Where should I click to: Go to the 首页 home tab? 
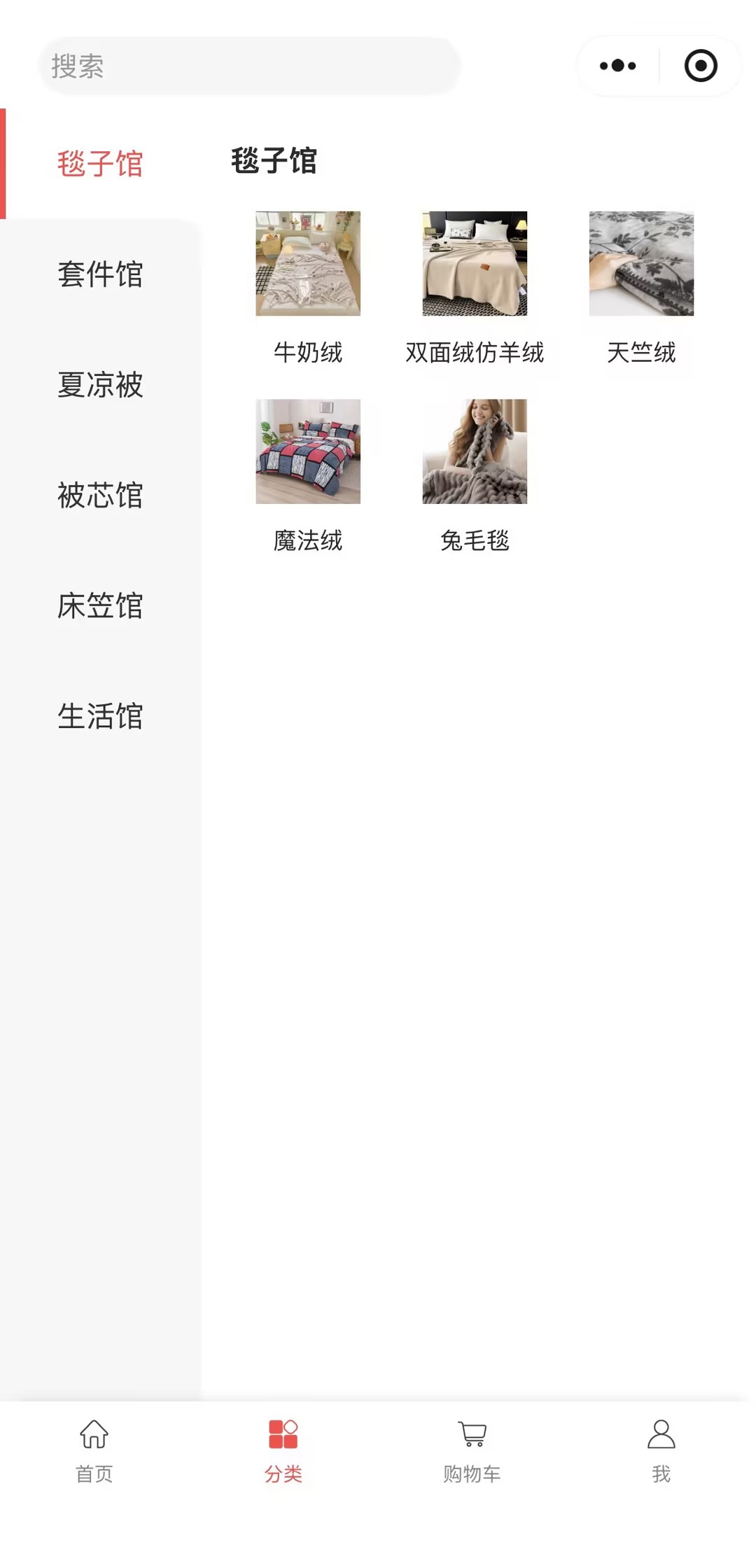point(94,1450)
